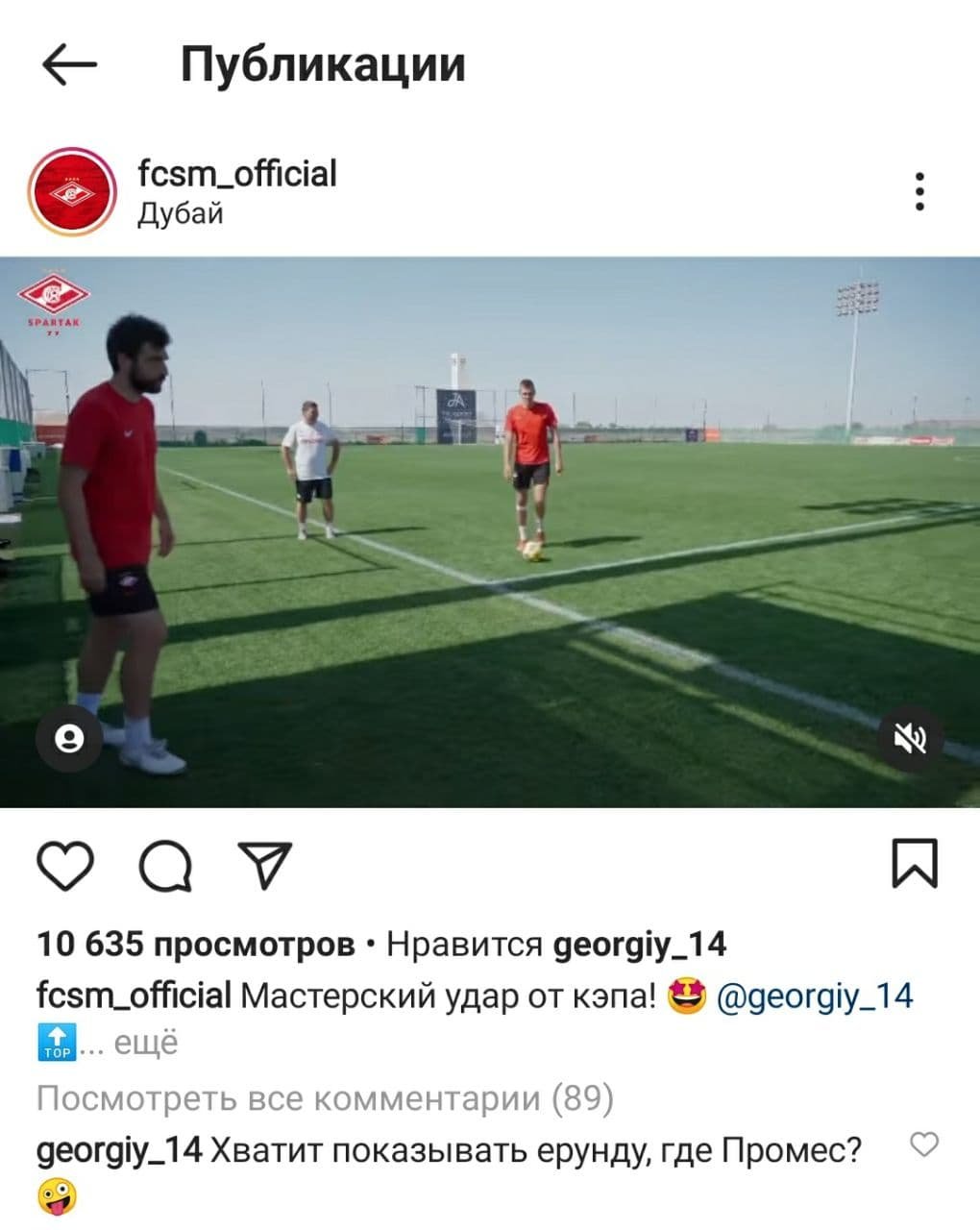Unmute the video sound
Image resolution: width=980 pixels, height=1230 pixels.
coord(910,738)
